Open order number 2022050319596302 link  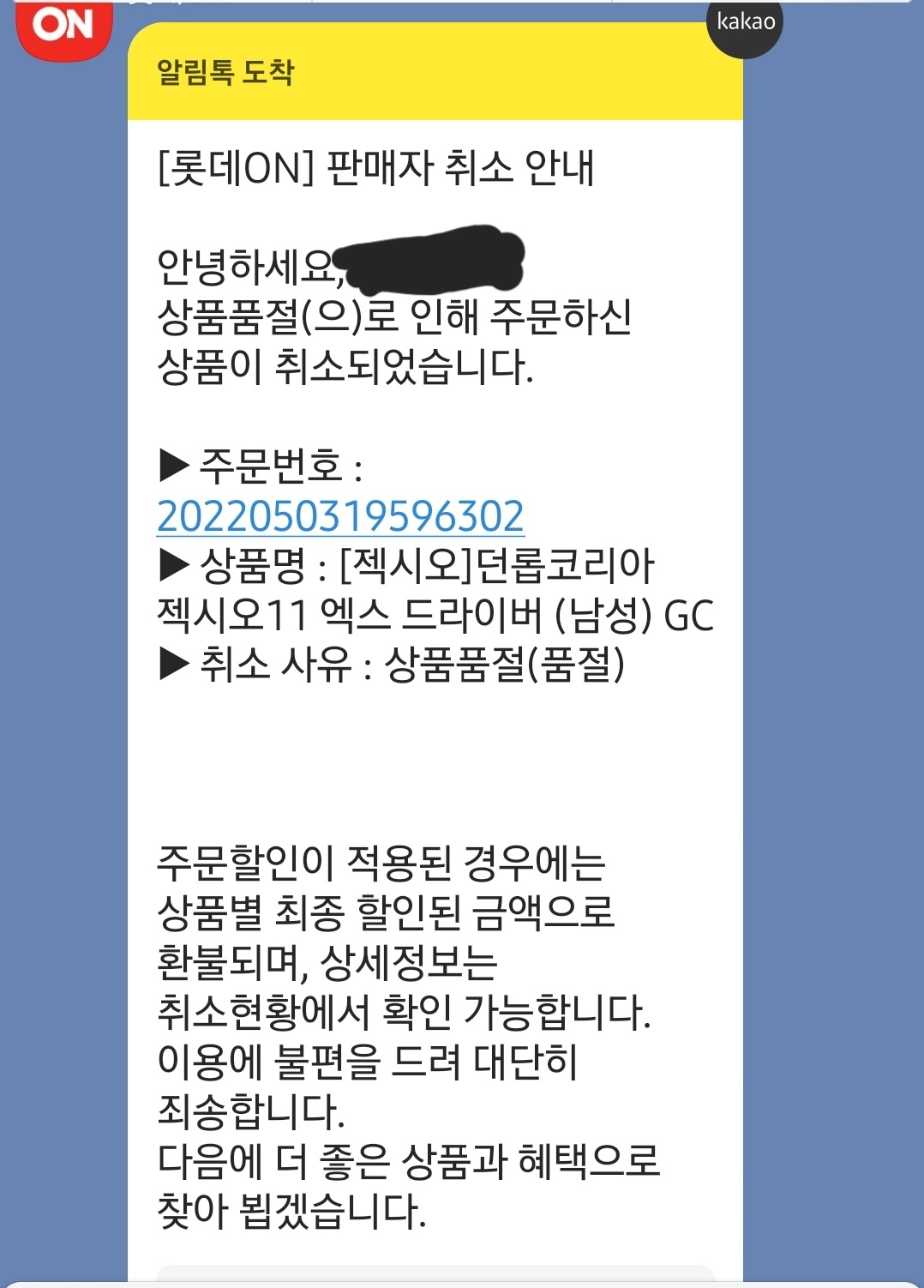coord(340,516)
